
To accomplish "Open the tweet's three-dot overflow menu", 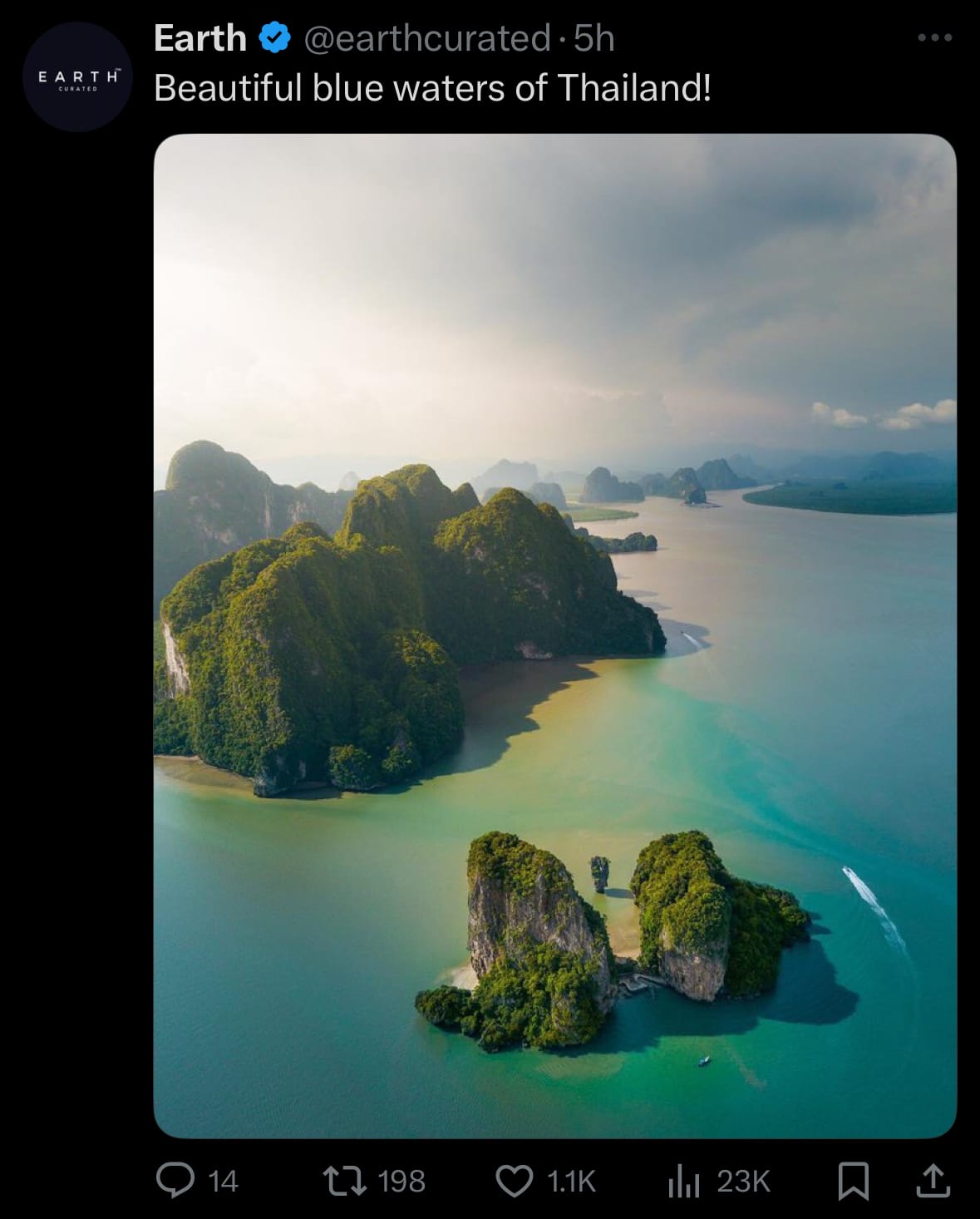I will pyautogui.click(x=934, y=37).
